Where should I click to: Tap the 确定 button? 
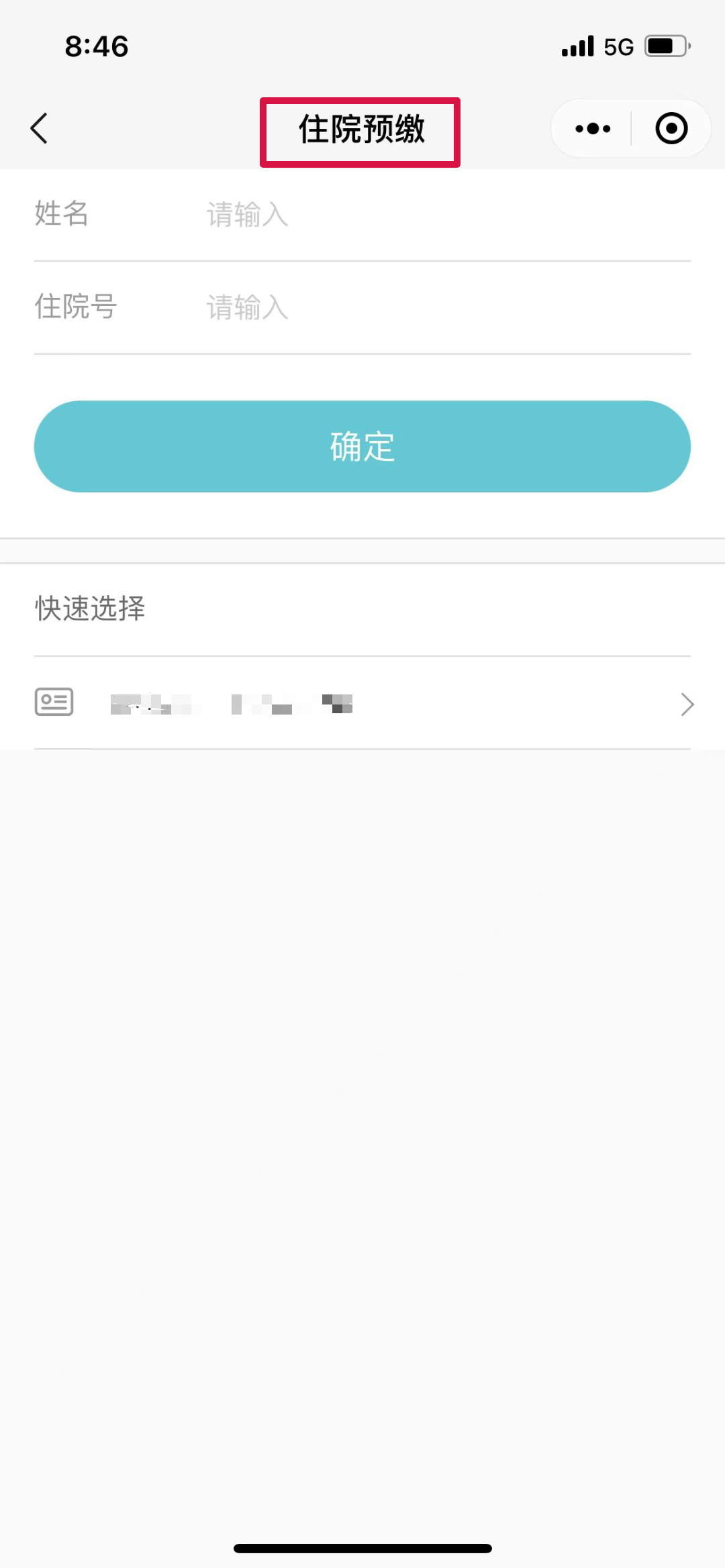362,446
